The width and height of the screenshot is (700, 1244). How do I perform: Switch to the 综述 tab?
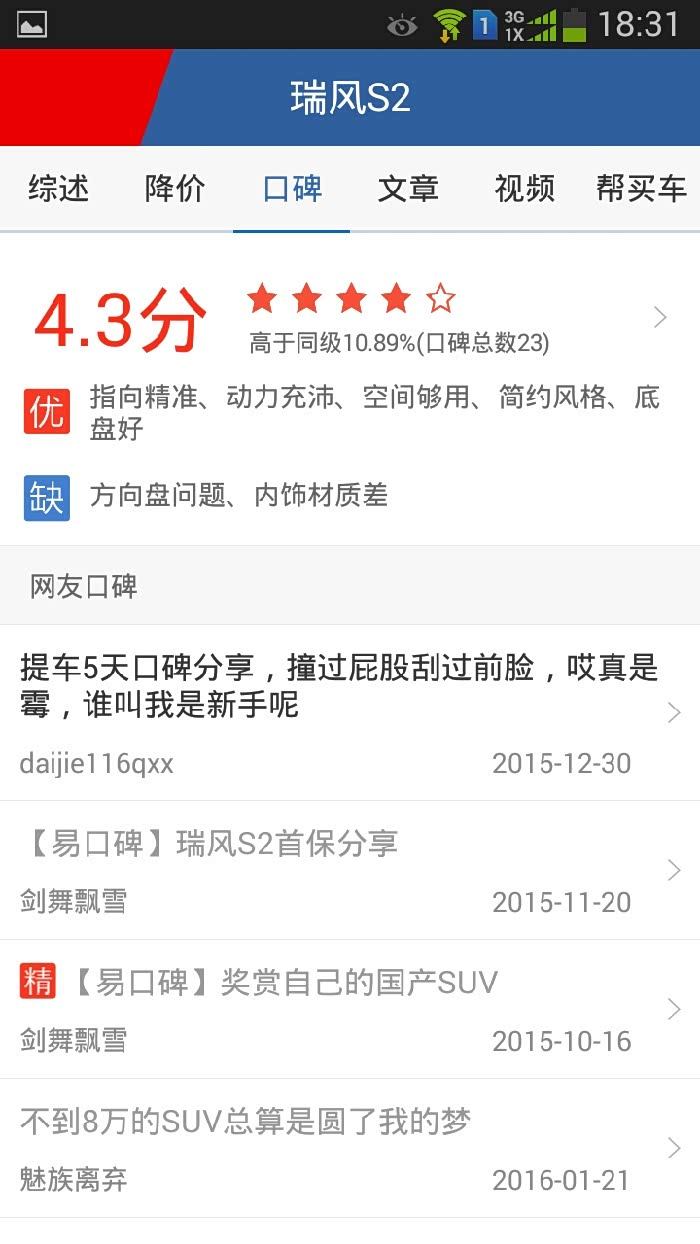click(x=59, y=188)
